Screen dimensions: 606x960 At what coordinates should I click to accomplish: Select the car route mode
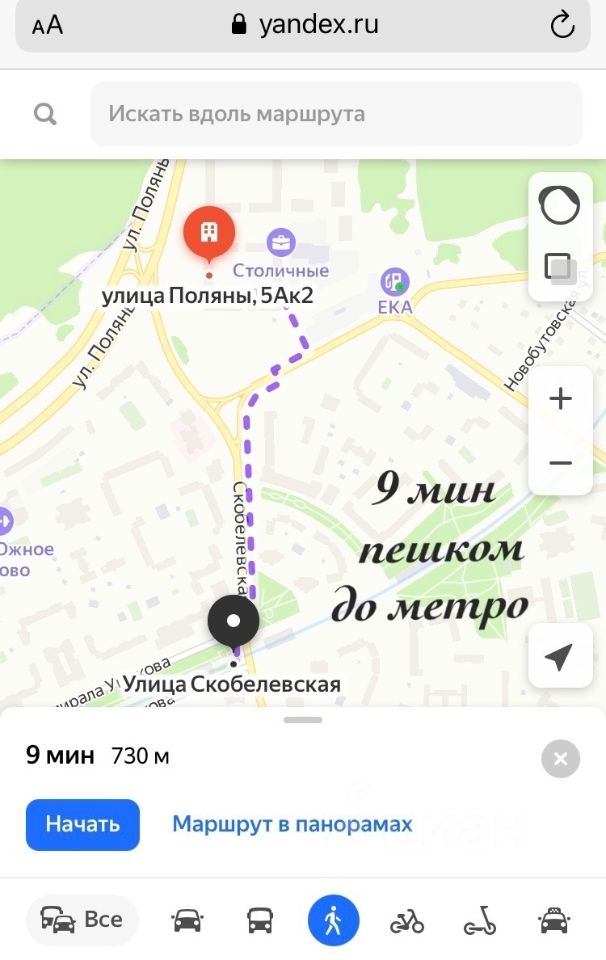[x=187, y=920]
